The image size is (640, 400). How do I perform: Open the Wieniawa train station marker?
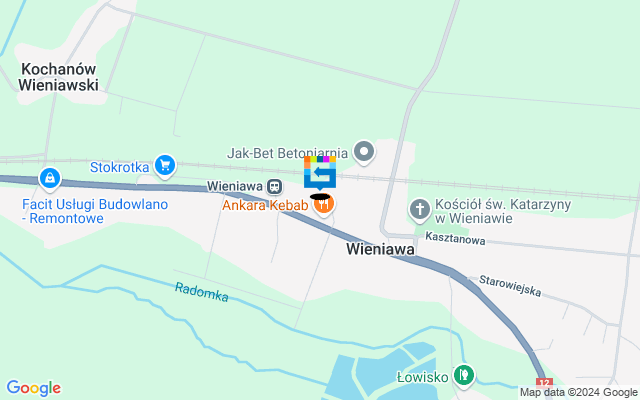274,186
